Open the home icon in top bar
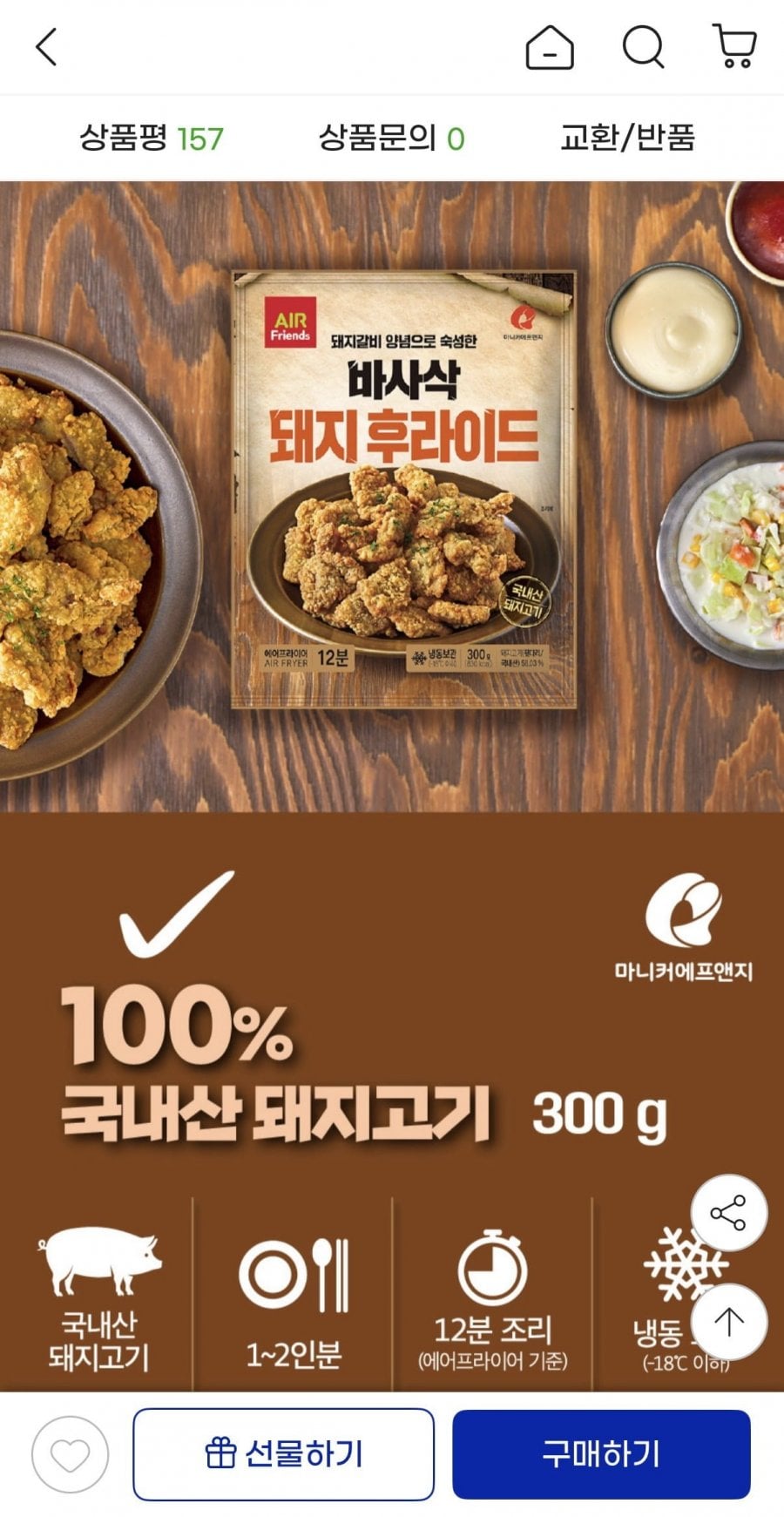Screen dimensions: 784x1517 [x=550, y=47]
